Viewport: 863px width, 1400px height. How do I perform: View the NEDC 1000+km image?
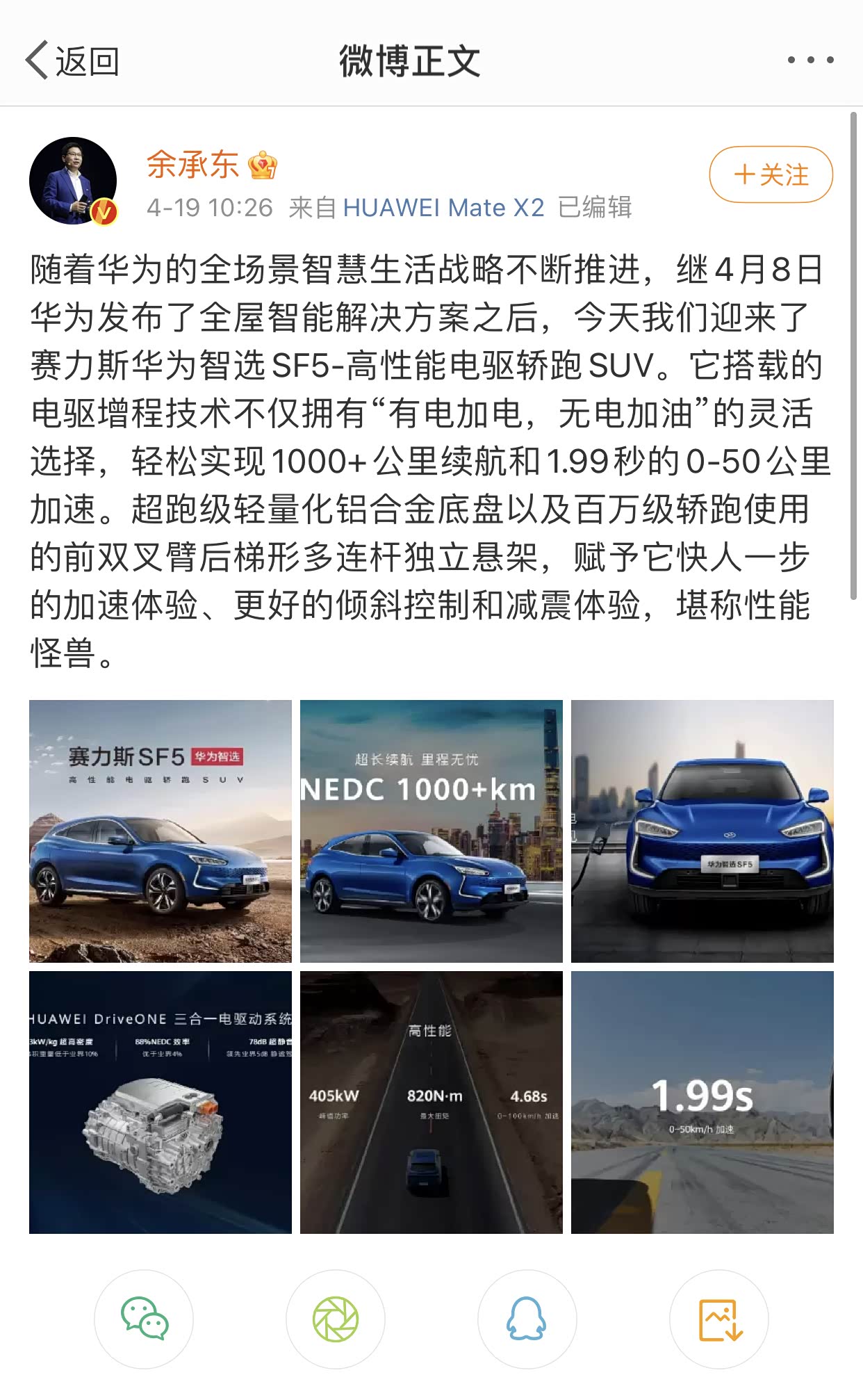431,831
